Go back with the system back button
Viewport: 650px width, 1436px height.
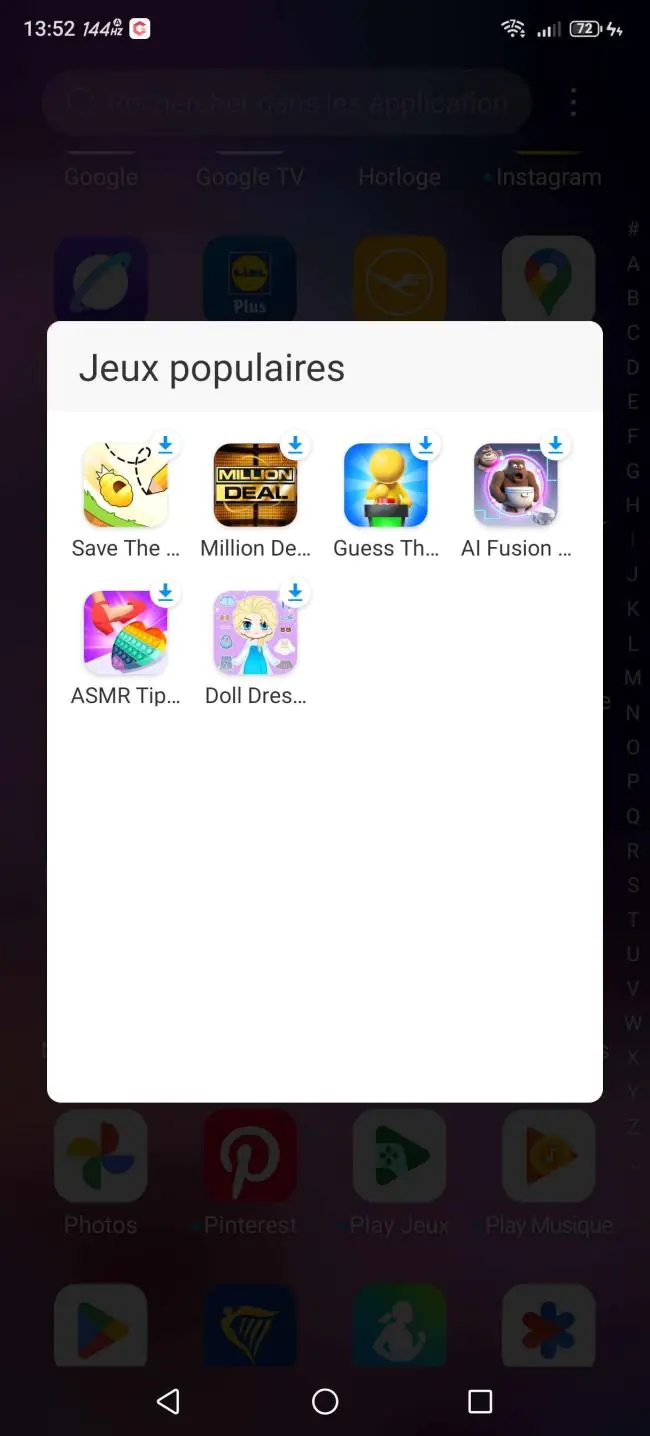coord(169,1401)
